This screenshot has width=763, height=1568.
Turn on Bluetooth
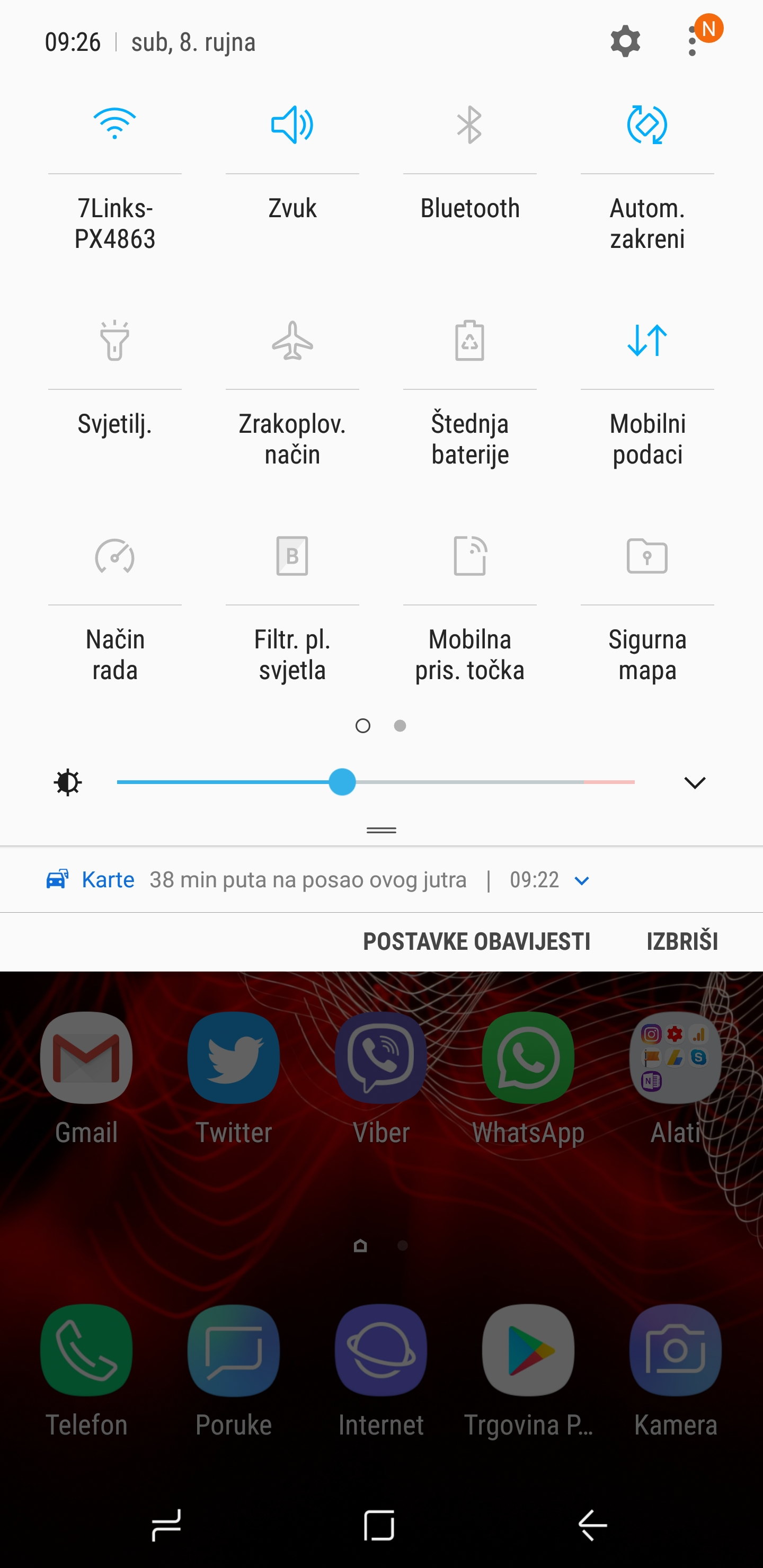(469, 125)
